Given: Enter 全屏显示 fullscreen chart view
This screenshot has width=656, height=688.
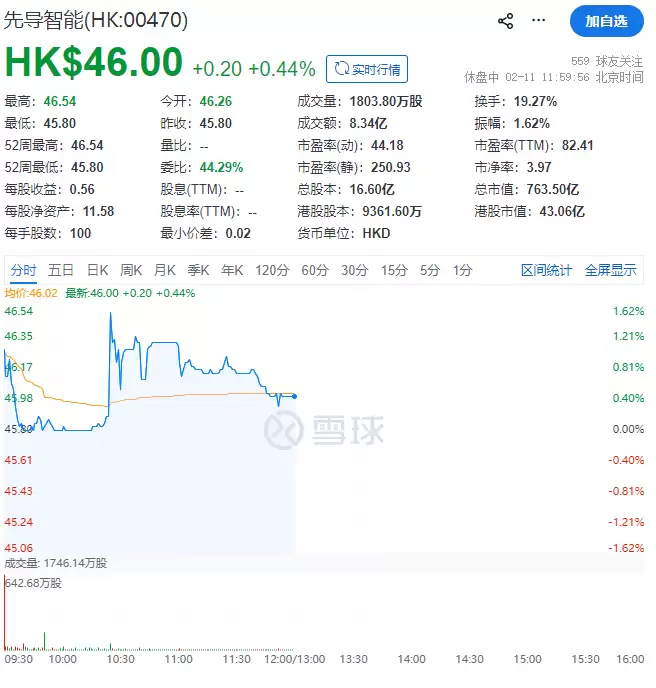Looking at the screenshot, I should pos(610,270).
